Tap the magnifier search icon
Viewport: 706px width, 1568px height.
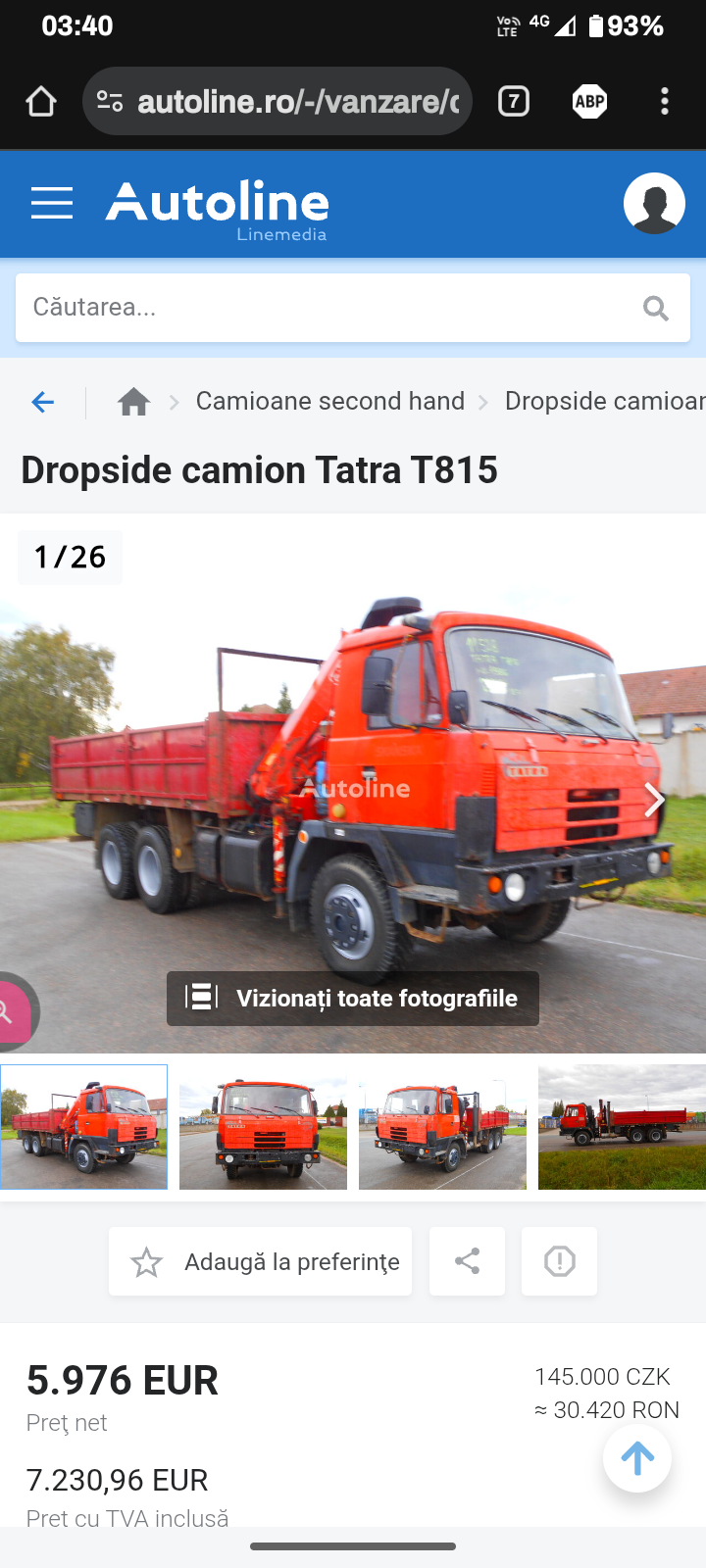655,309
